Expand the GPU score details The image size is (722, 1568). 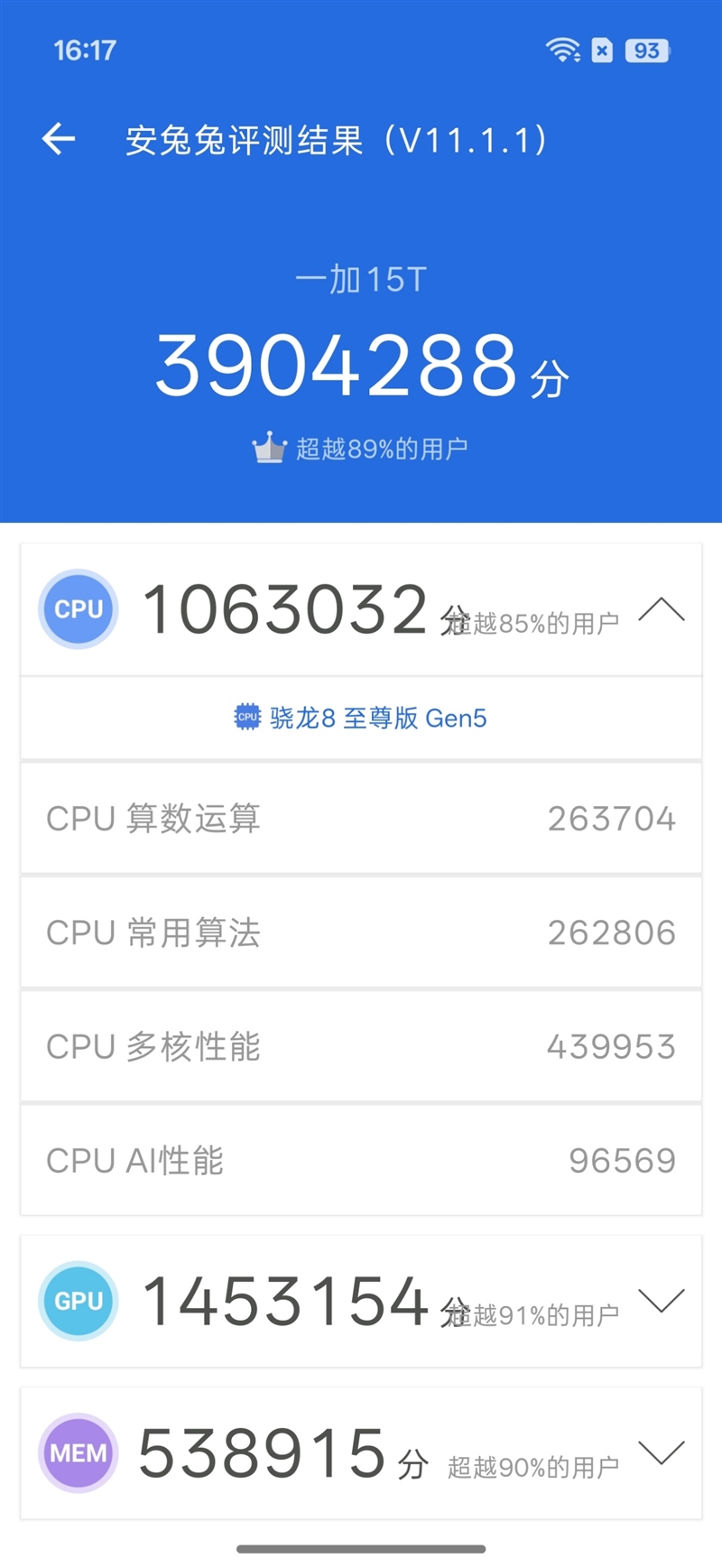663,1301
